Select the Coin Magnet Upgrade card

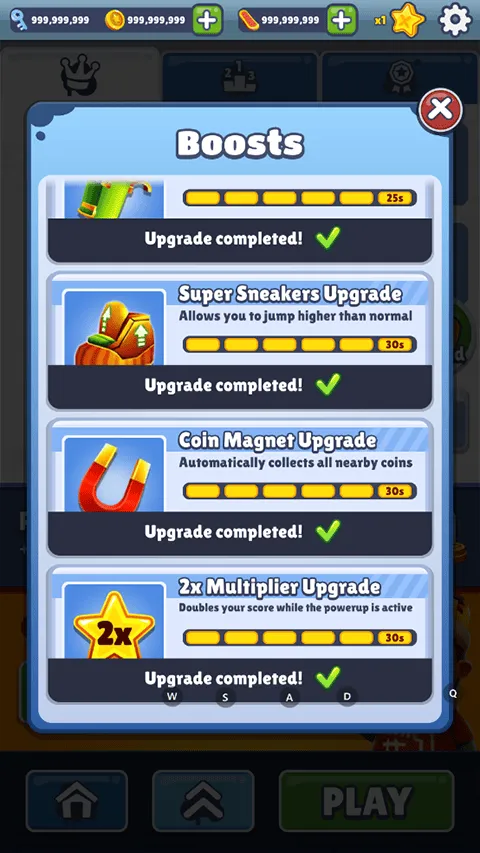coord(240,488)
